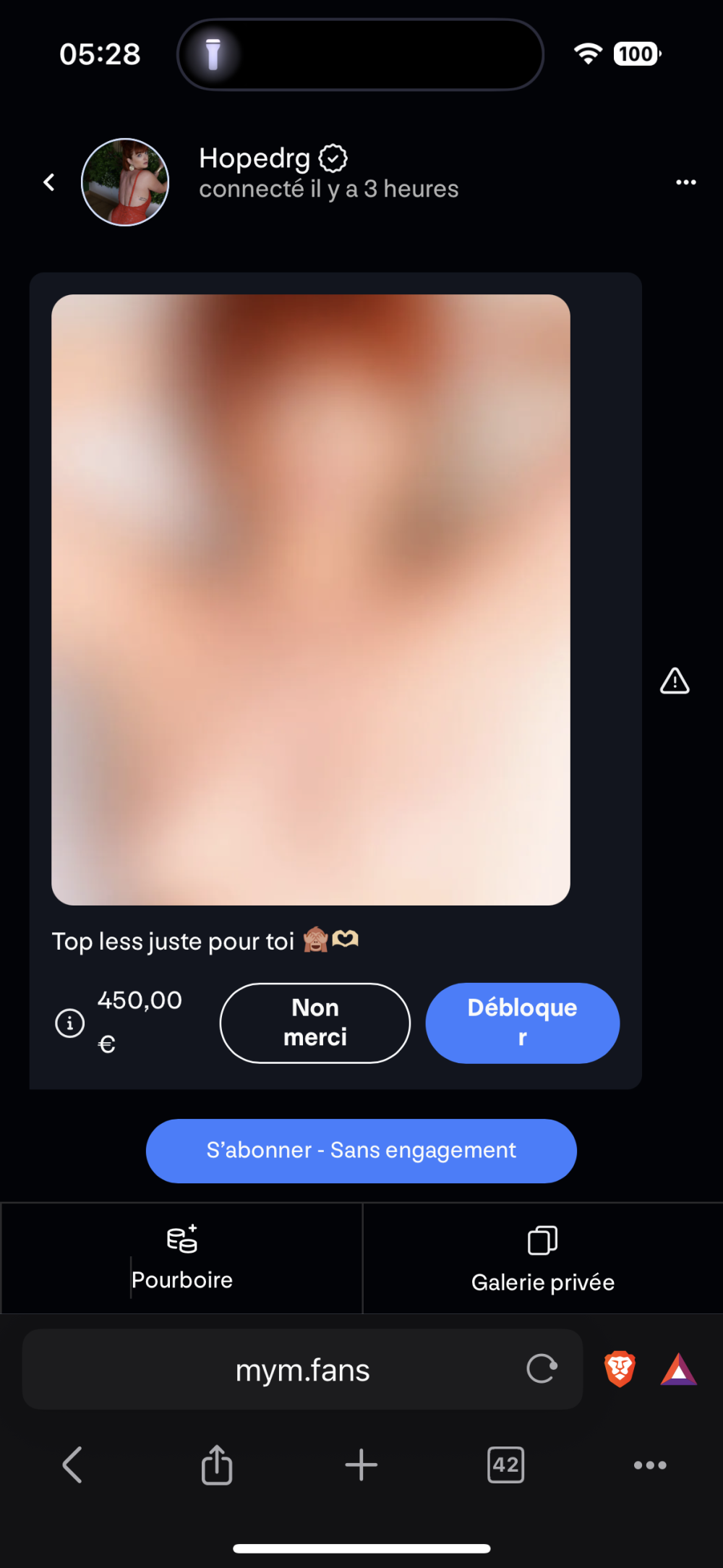Open Brave Shields lion icon
Image resolution: width=723 pixels, height=1568 pixels.
pos(620,1369)
